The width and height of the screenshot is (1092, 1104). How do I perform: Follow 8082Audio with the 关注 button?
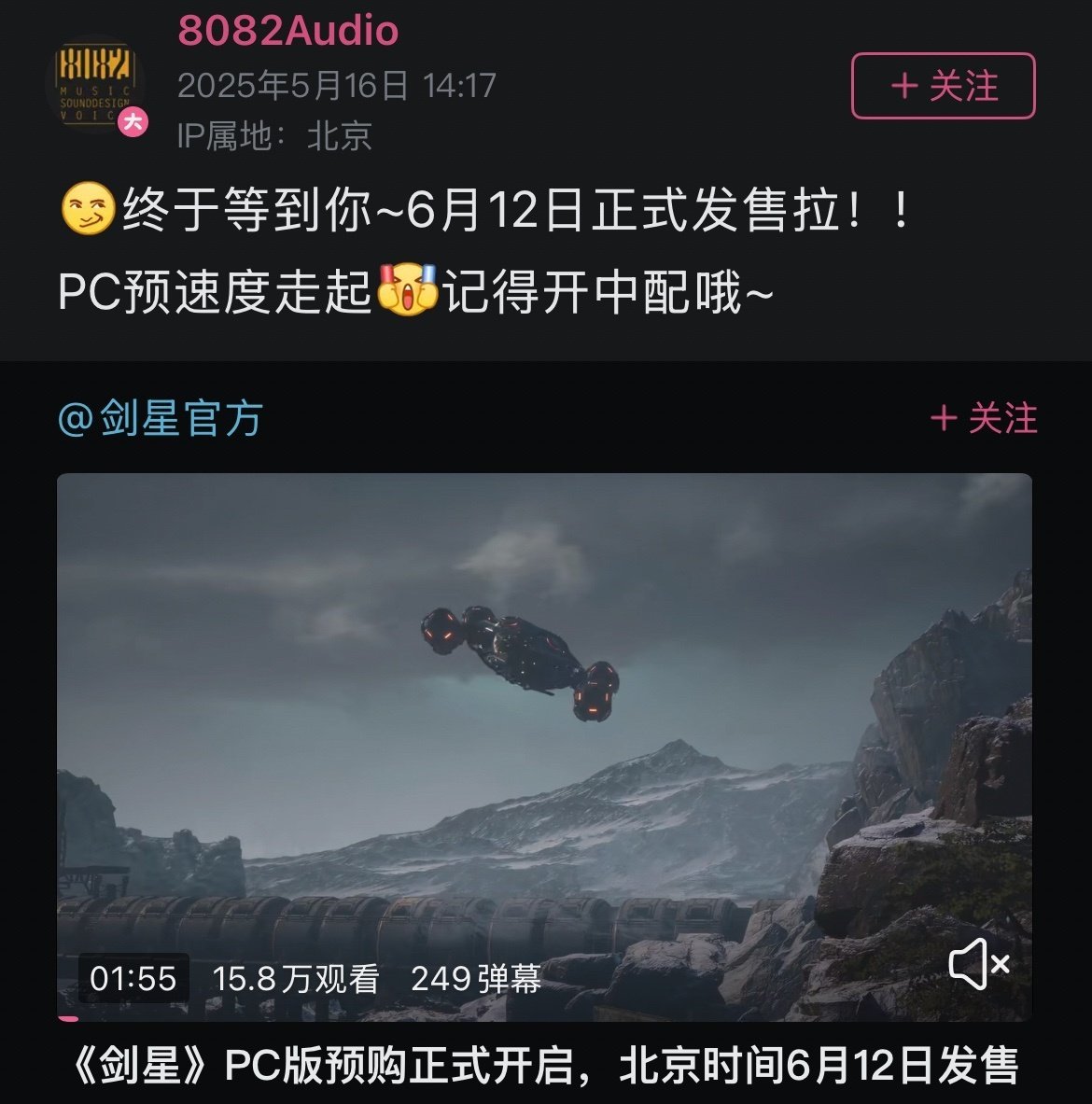coord(943,87)
